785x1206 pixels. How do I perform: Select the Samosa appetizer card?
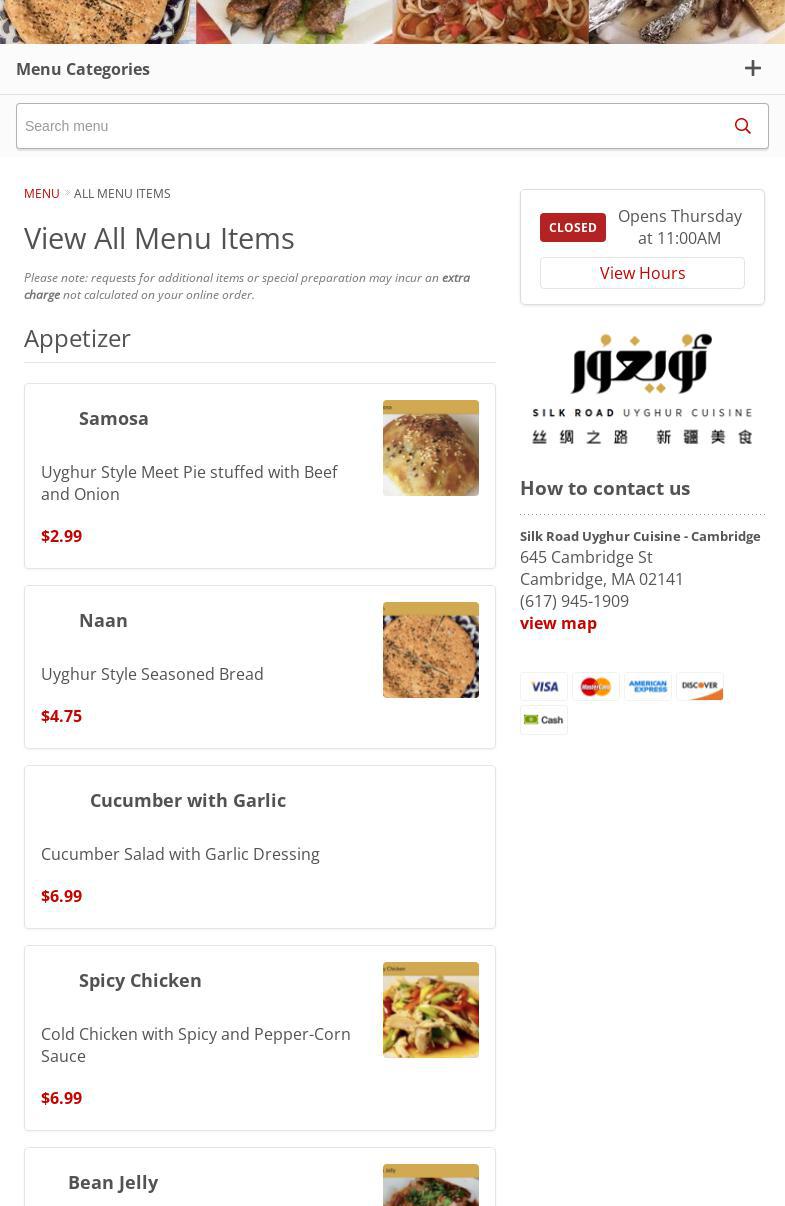click(259, 476)
